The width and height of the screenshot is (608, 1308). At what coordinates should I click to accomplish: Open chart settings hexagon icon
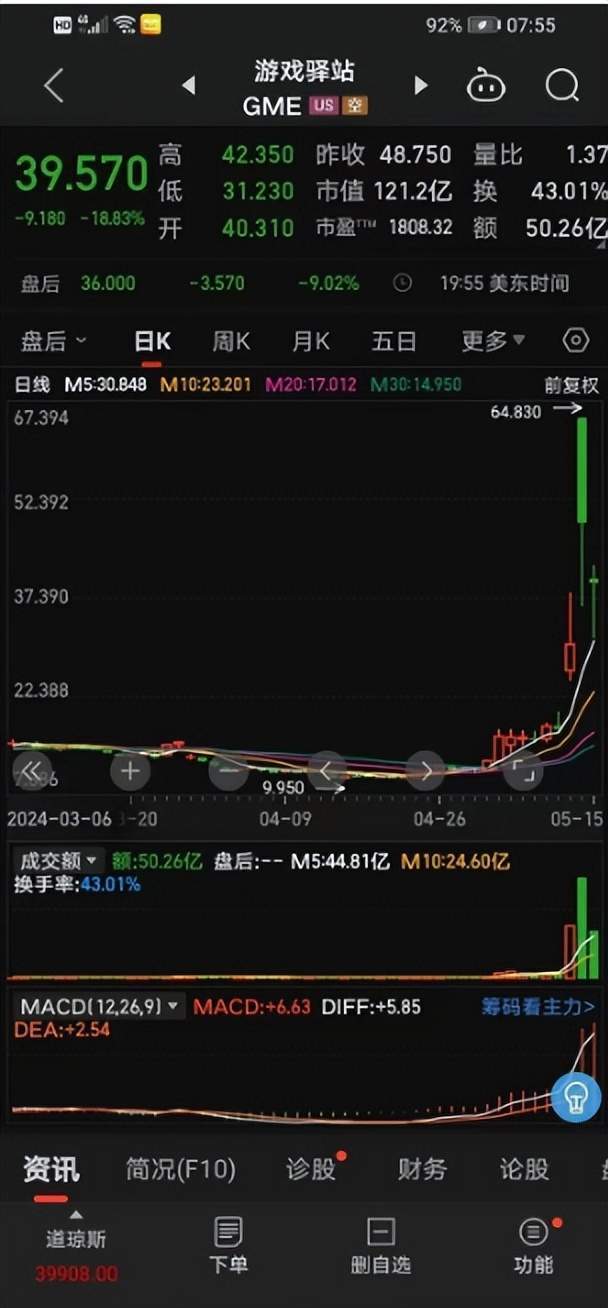tap(576, 341)
